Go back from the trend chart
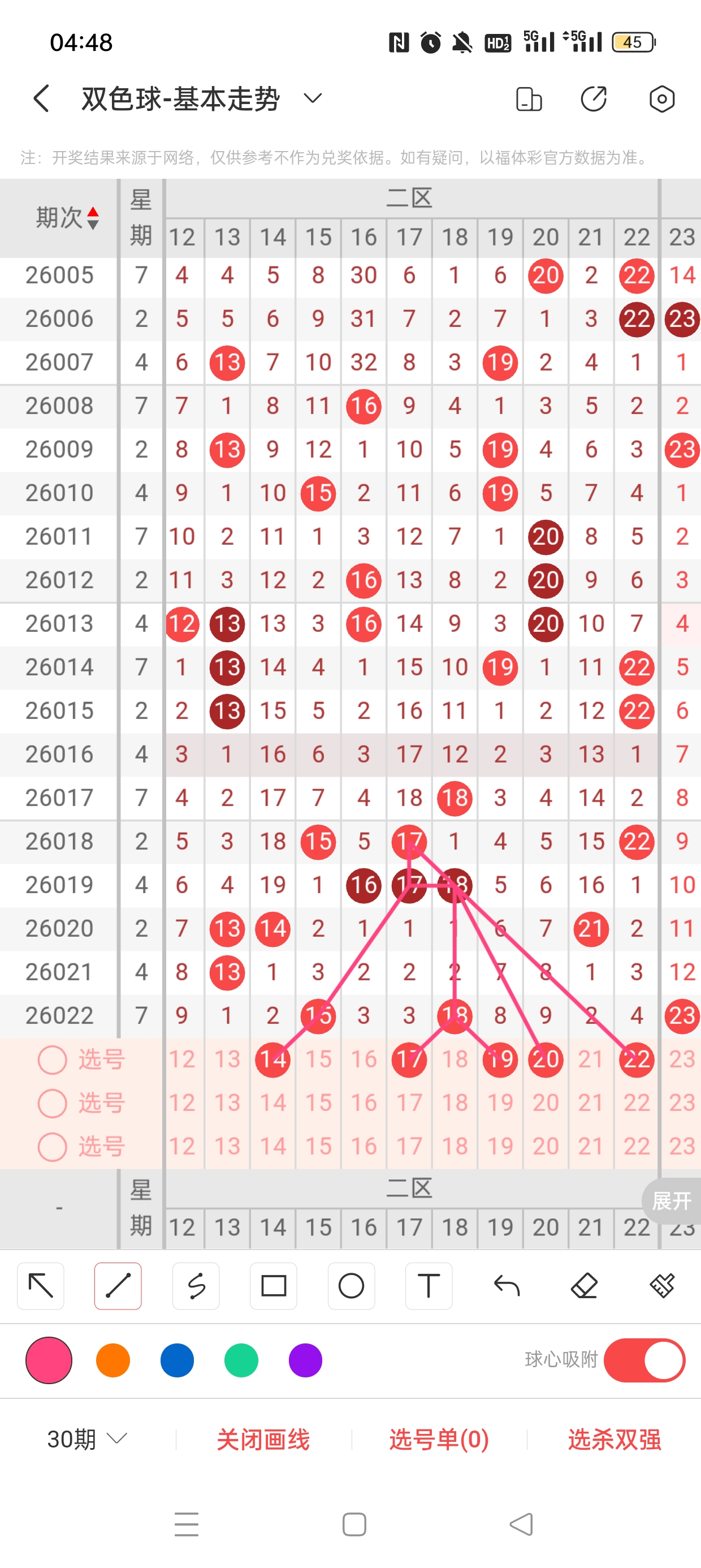The width and height of the screenshot is (701, 1568). 41,98
